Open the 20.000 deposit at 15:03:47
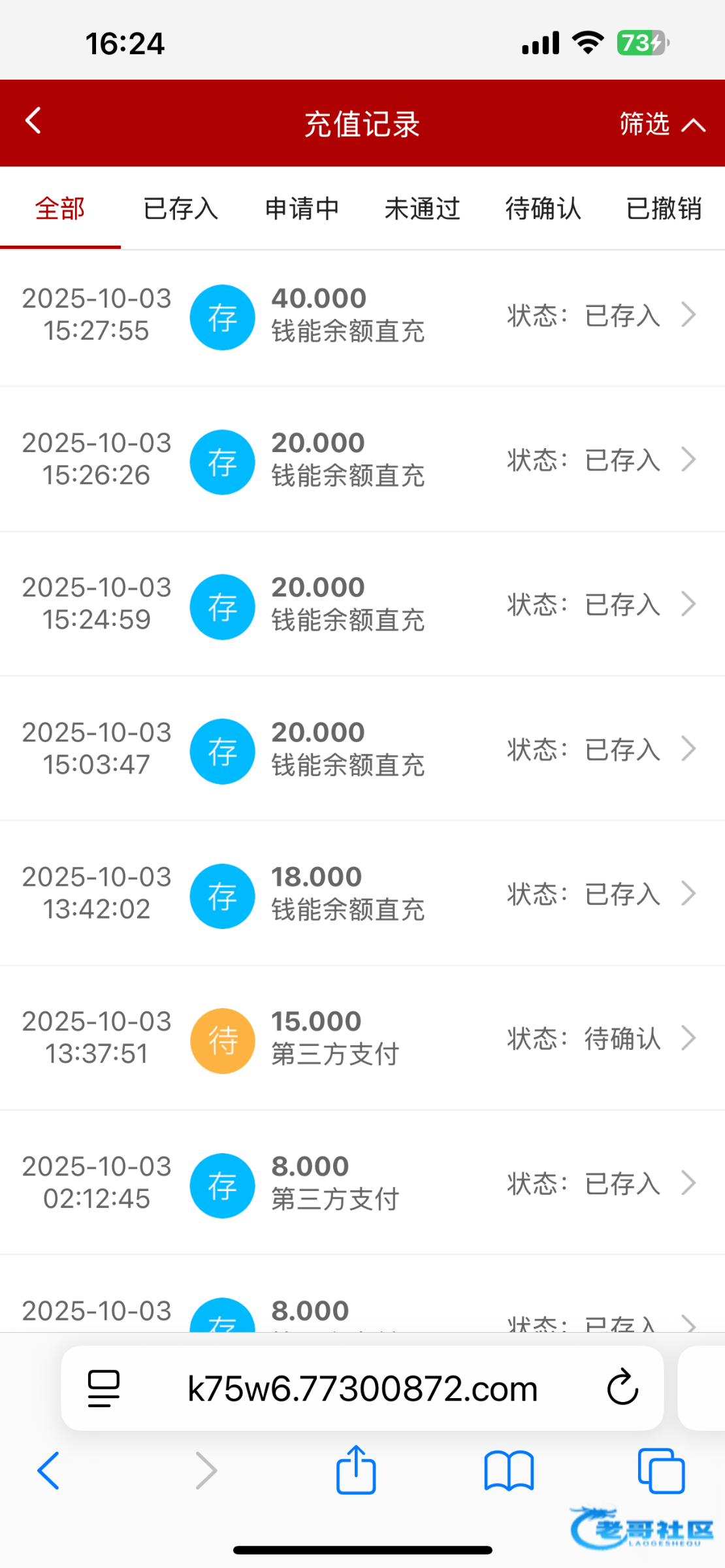Screen dimensions: 725x1568 pyautogui.click(x=362, y=749)
